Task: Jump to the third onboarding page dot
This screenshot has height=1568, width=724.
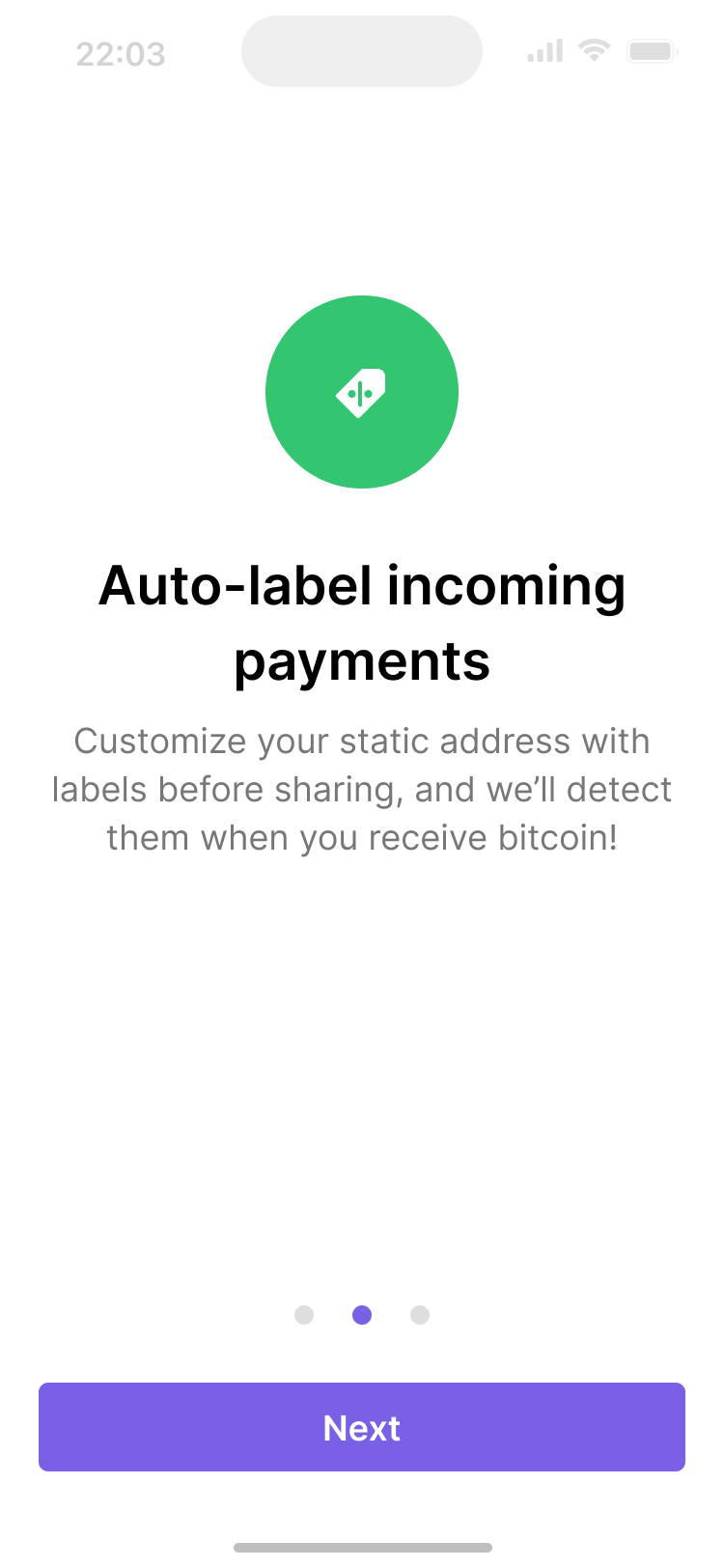Action: click(420, 1315)
